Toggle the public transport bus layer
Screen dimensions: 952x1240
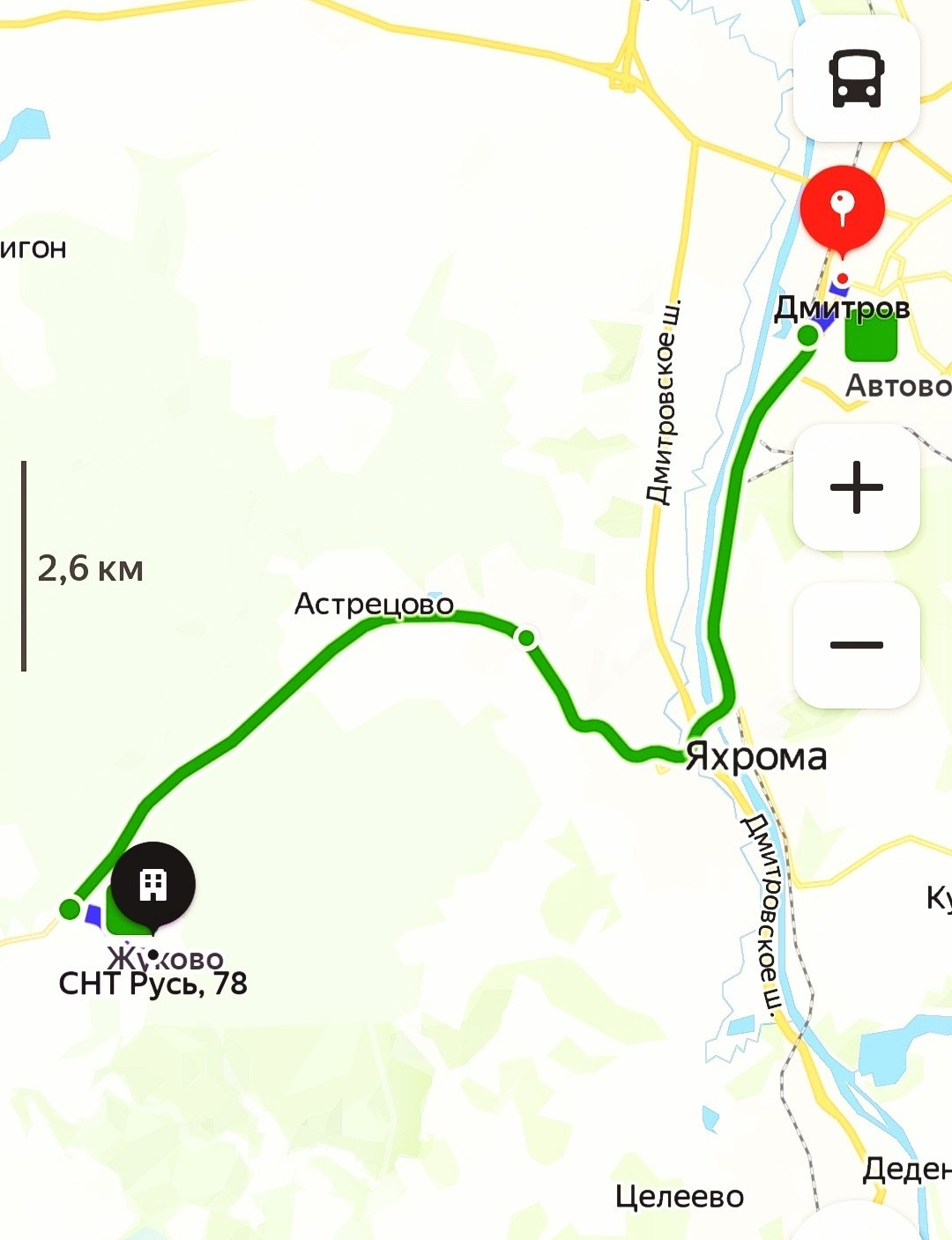856,78
